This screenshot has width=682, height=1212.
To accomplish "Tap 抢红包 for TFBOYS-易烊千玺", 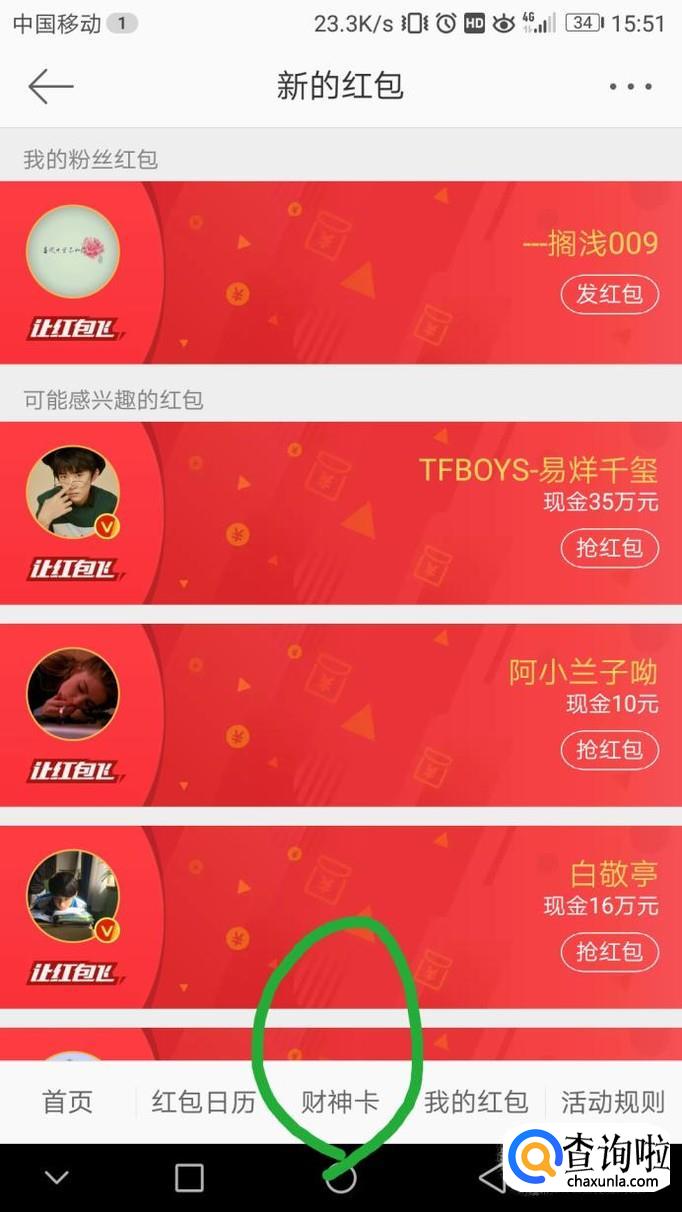I will coord(609,548).
